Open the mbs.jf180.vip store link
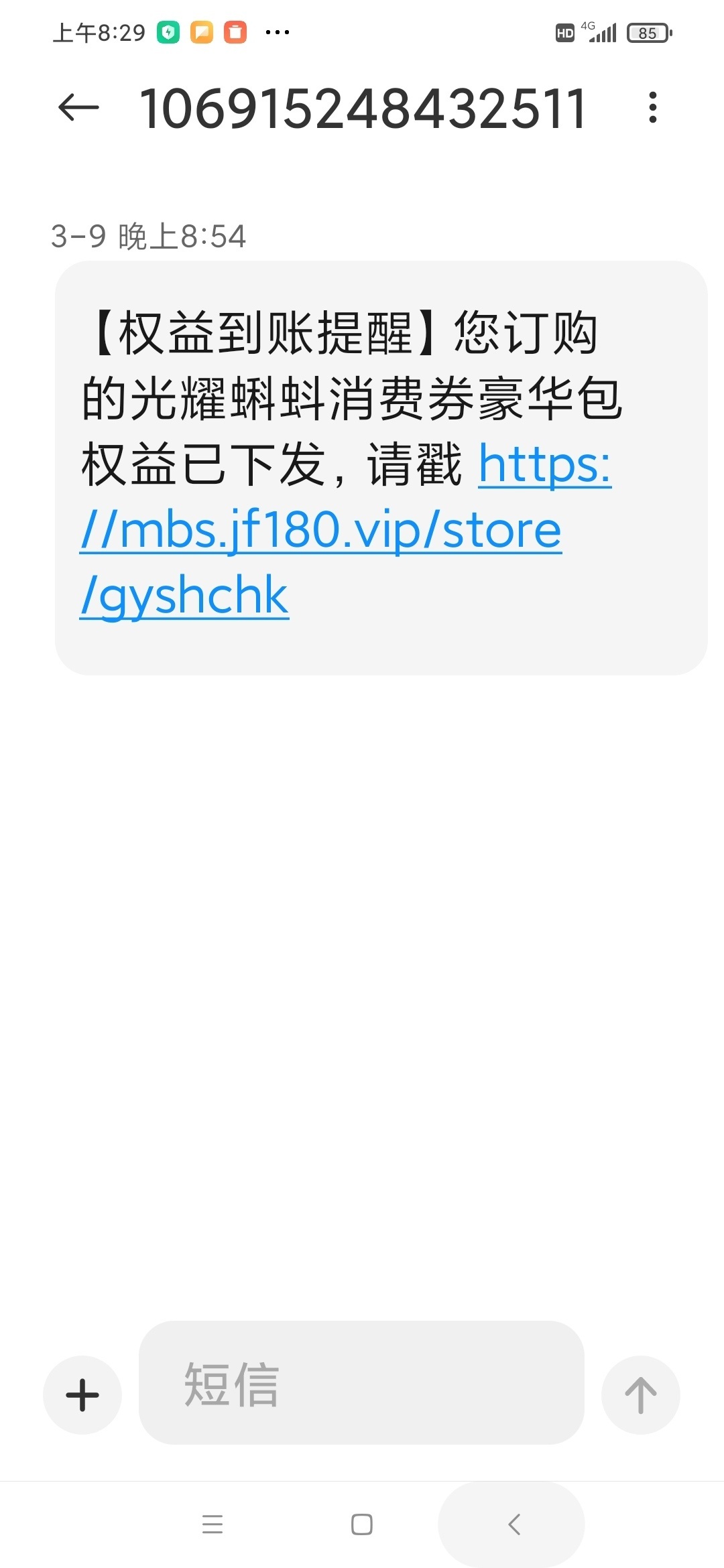 tap(320, 531)
